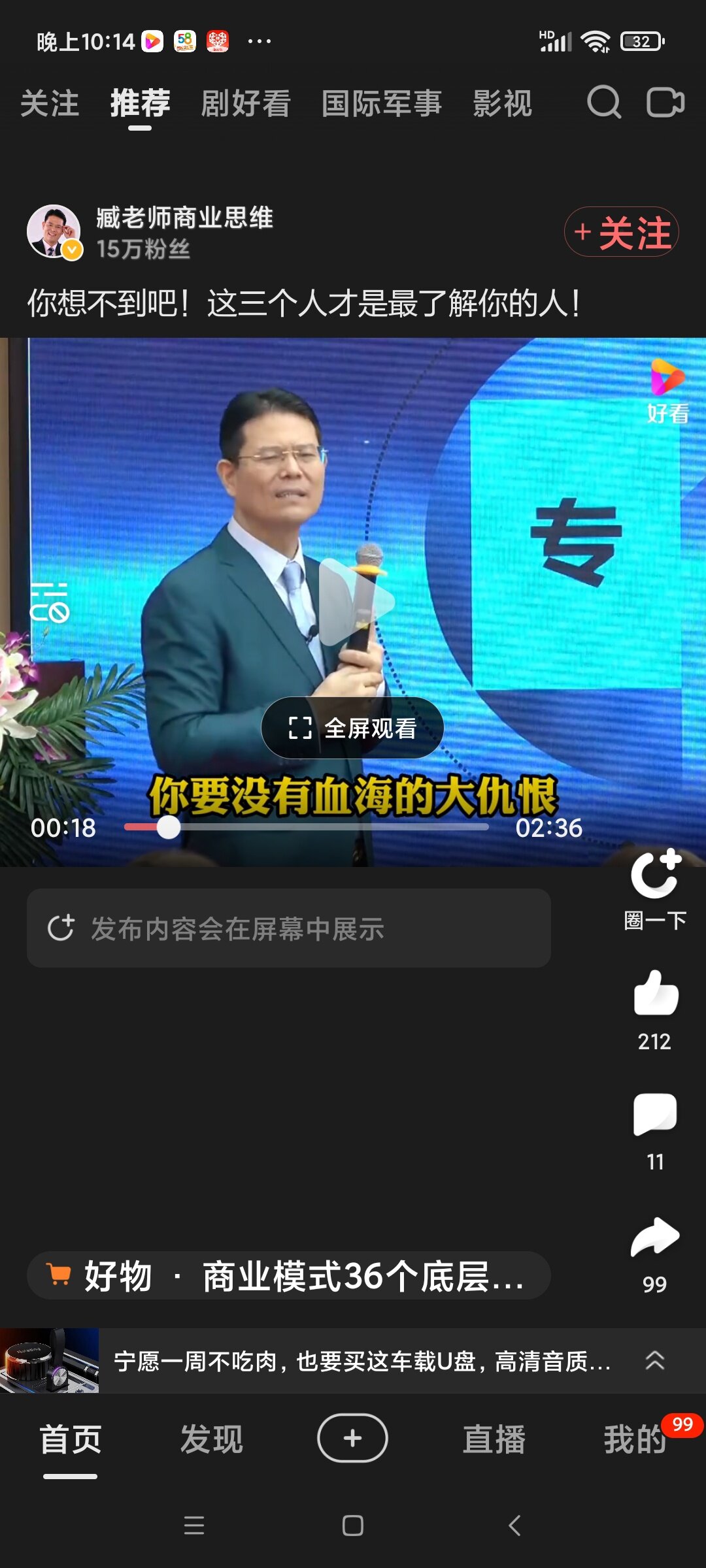The width and height of the screenshot is (706, 1568).
Task: Tap the video progress bar
Action: pyautogui.click(x=306, y=827)
